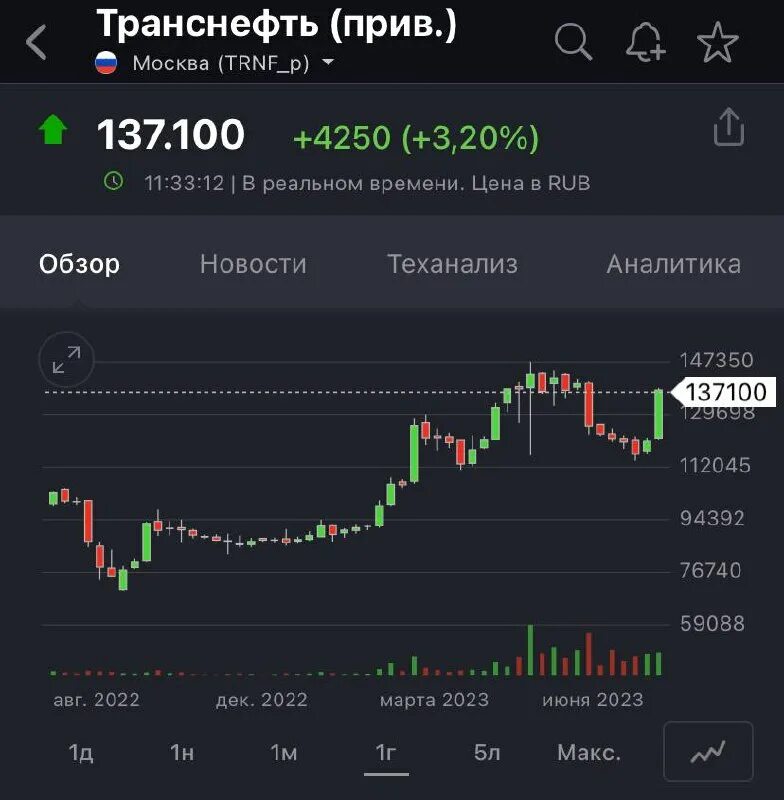Open the Аналитика section
Viewport: 784px width, 800px height.
click(x=673, y=264)
